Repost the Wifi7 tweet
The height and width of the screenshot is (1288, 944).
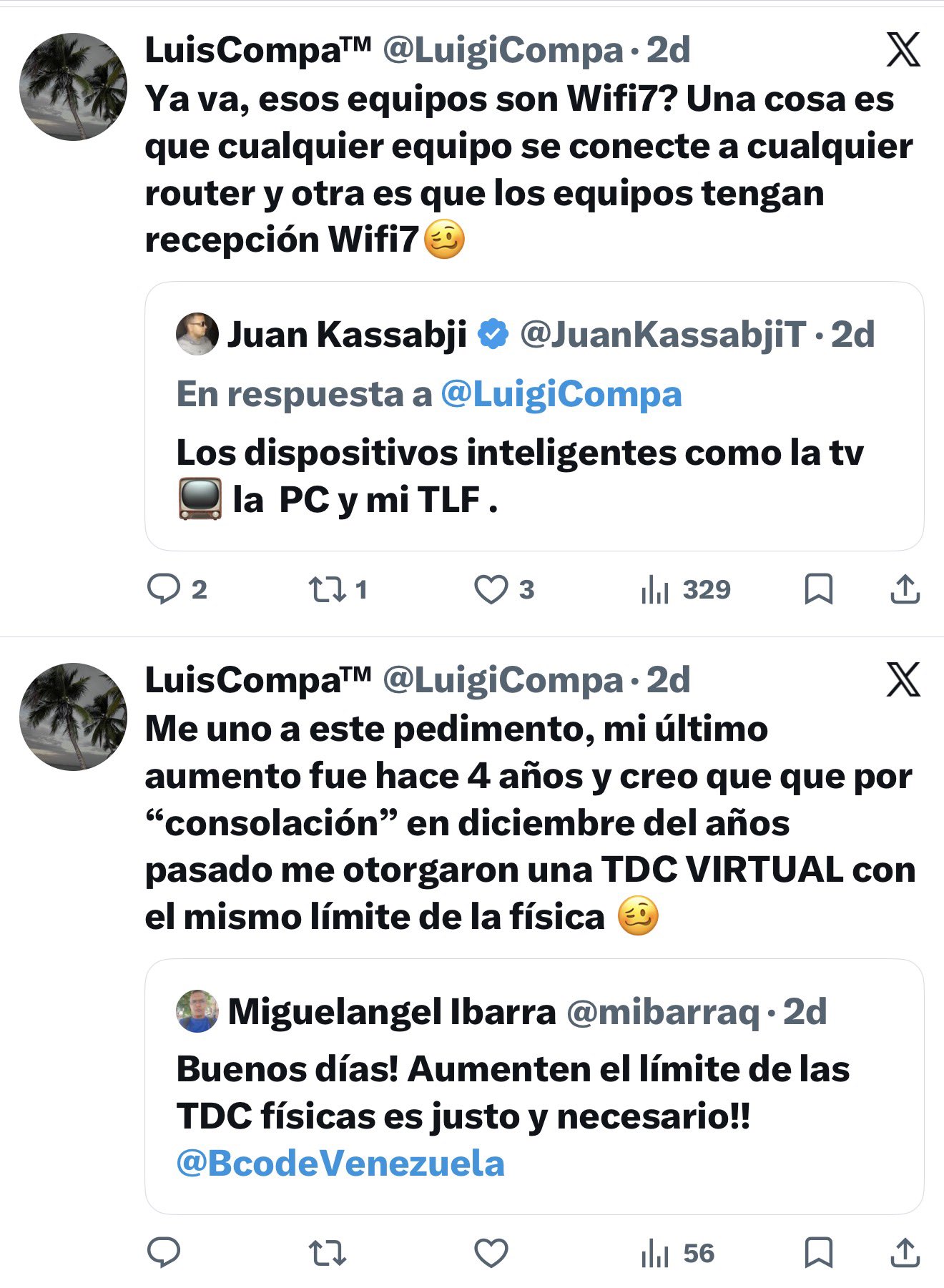[328, 590]
